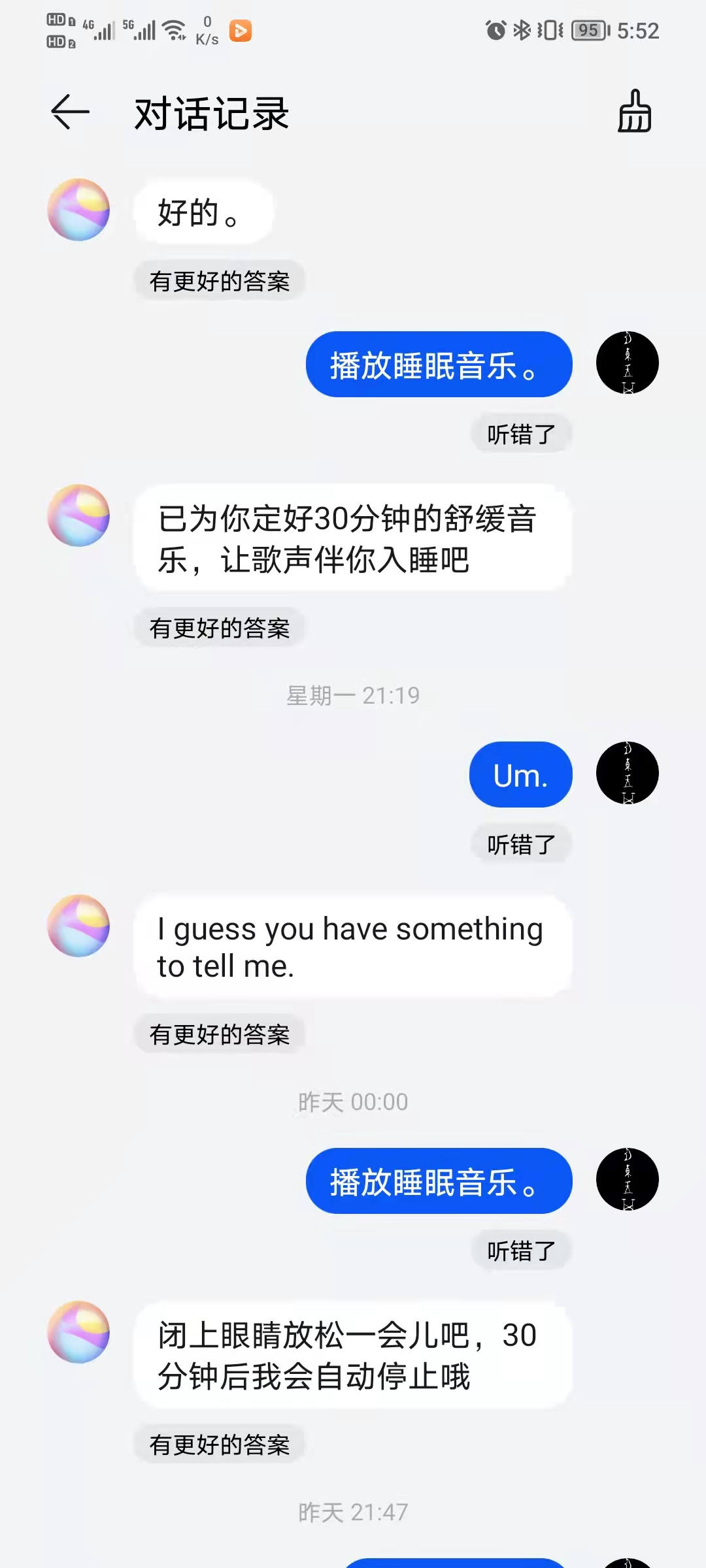Tap '听错了' under the first '播放睡眠音乐。' message
This screenshot has width=706, height=1568.
(520, 433)
